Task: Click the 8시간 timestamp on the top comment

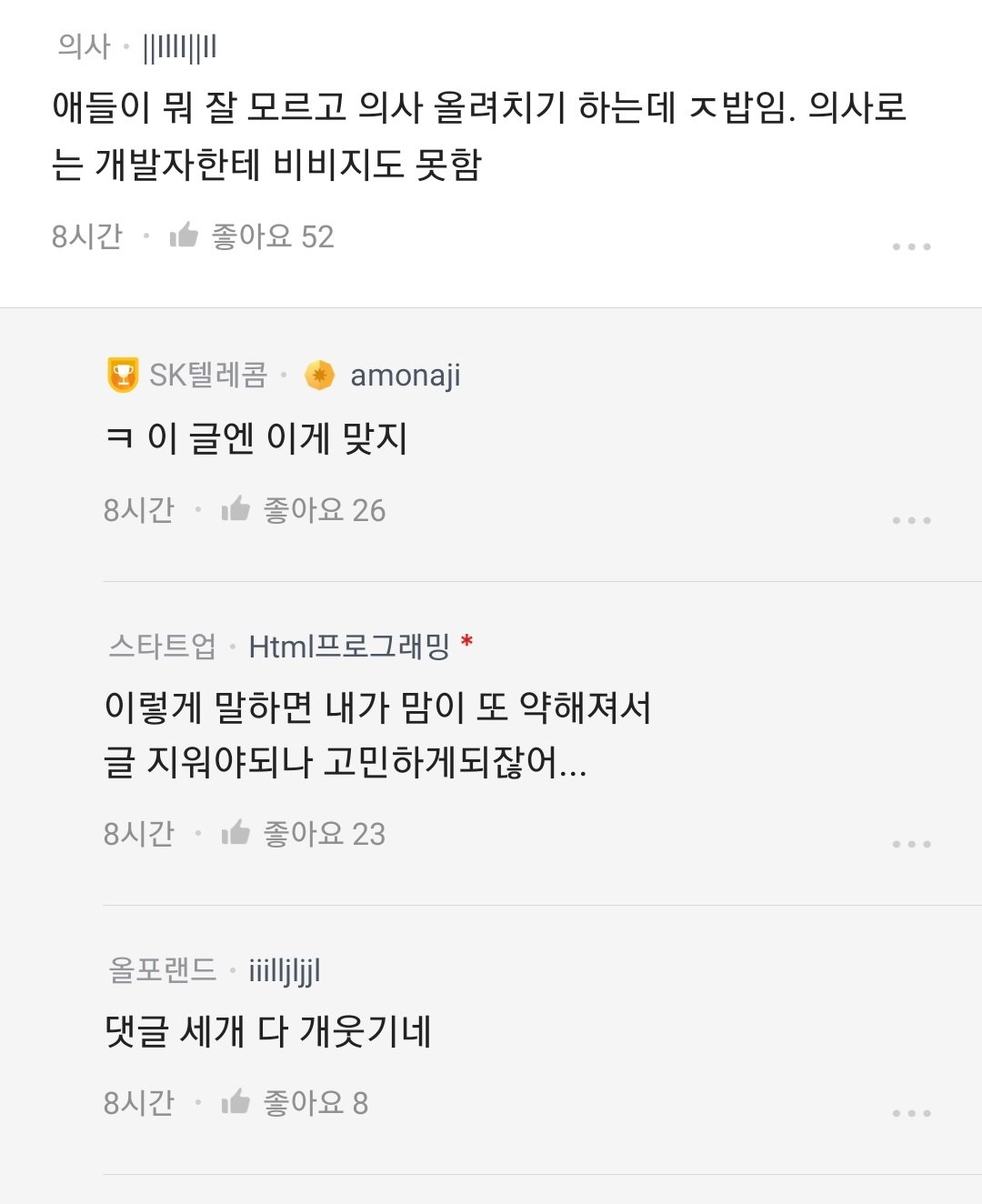Action: click(x=89, y=236)
